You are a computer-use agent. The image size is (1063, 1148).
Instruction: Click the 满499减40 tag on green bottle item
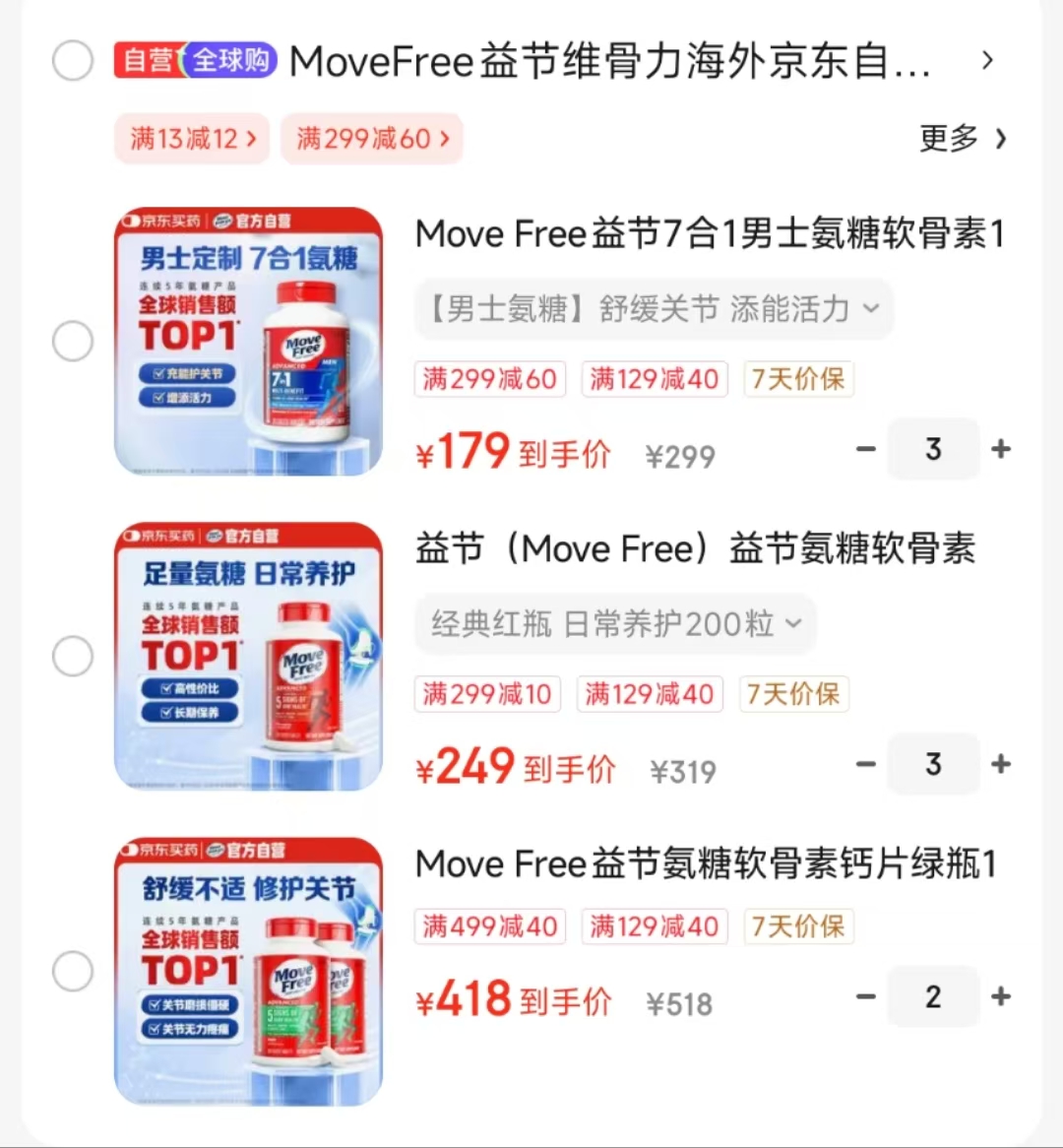[489, 925]
